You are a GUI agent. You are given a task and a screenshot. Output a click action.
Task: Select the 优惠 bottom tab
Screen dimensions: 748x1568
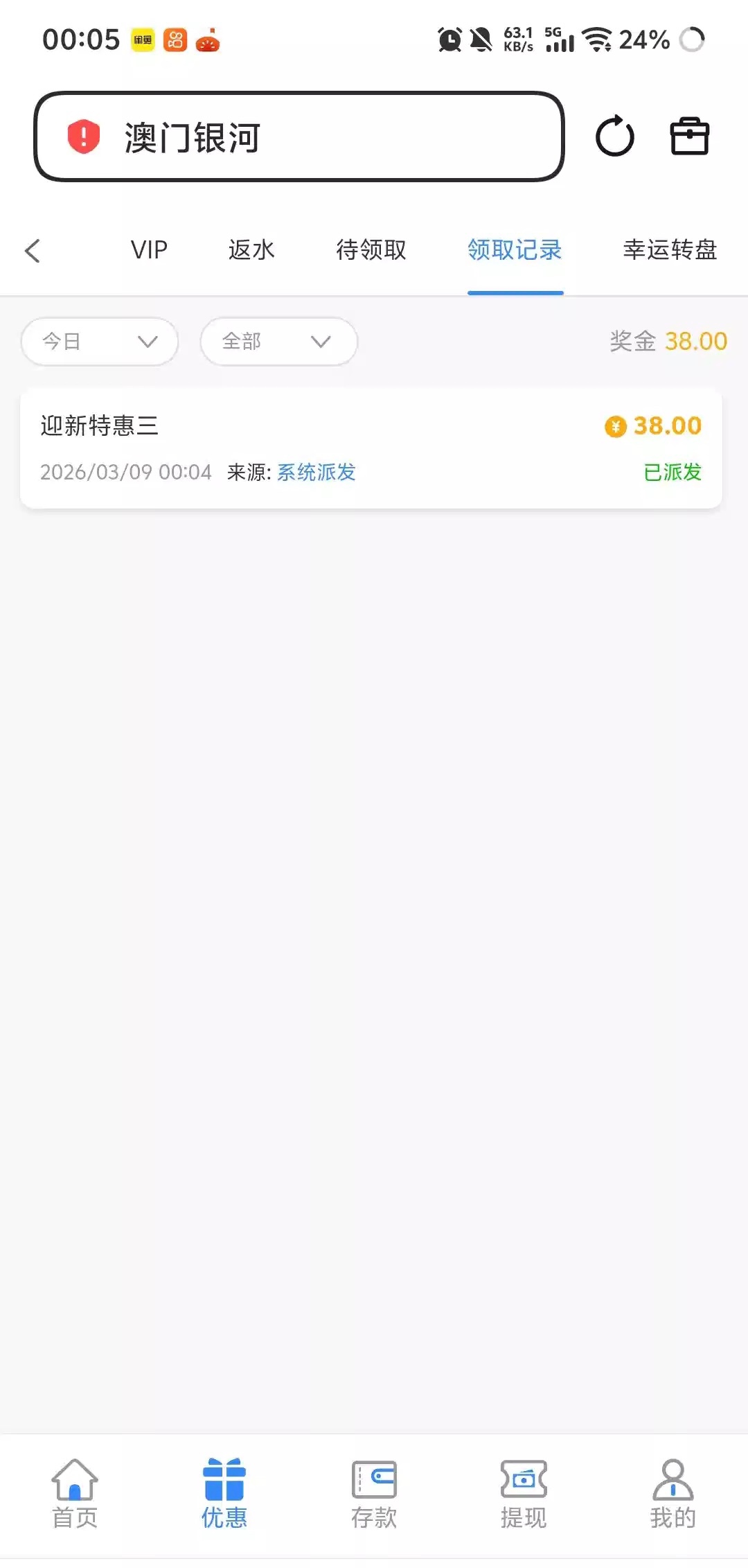coord(224,1493)
